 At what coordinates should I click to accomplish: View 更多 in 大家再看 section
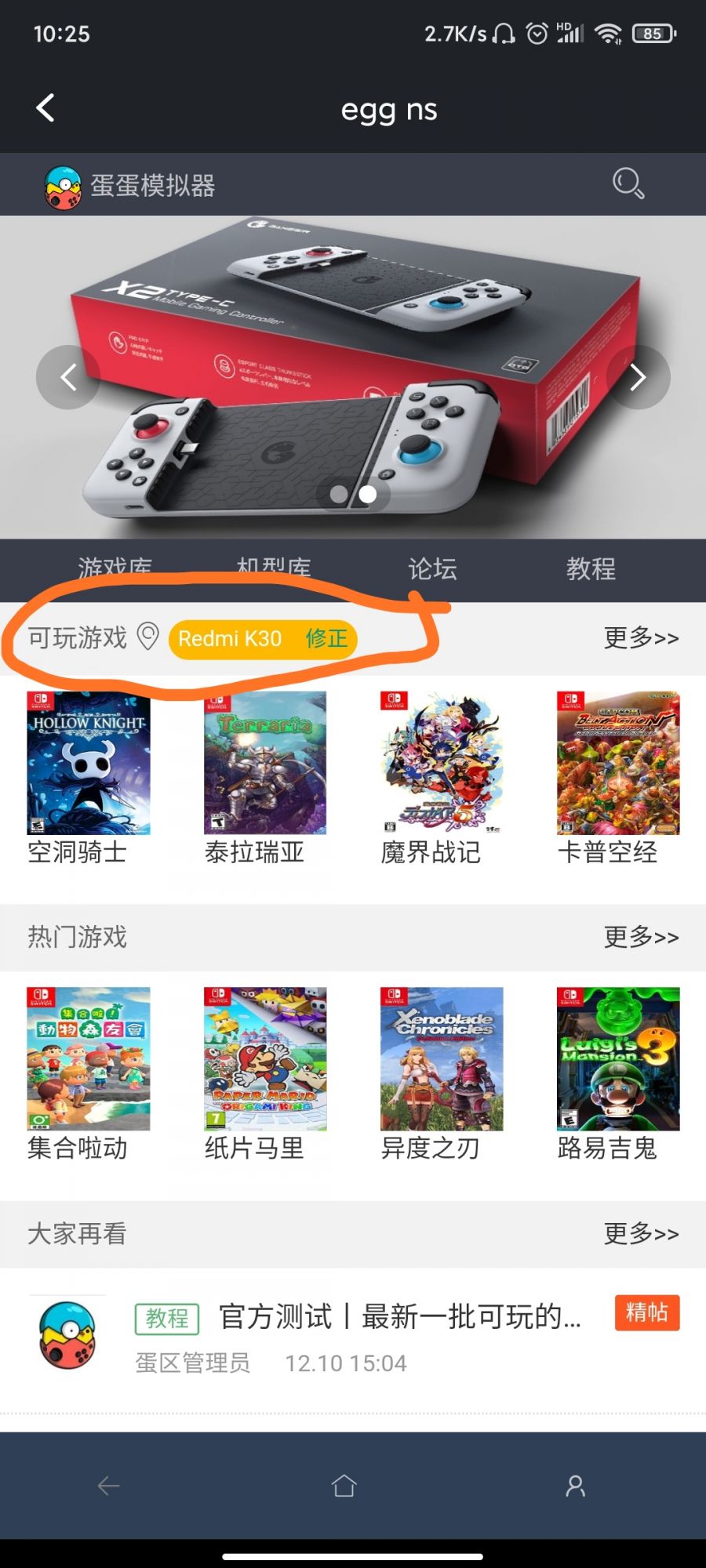tap(641, 1233)
